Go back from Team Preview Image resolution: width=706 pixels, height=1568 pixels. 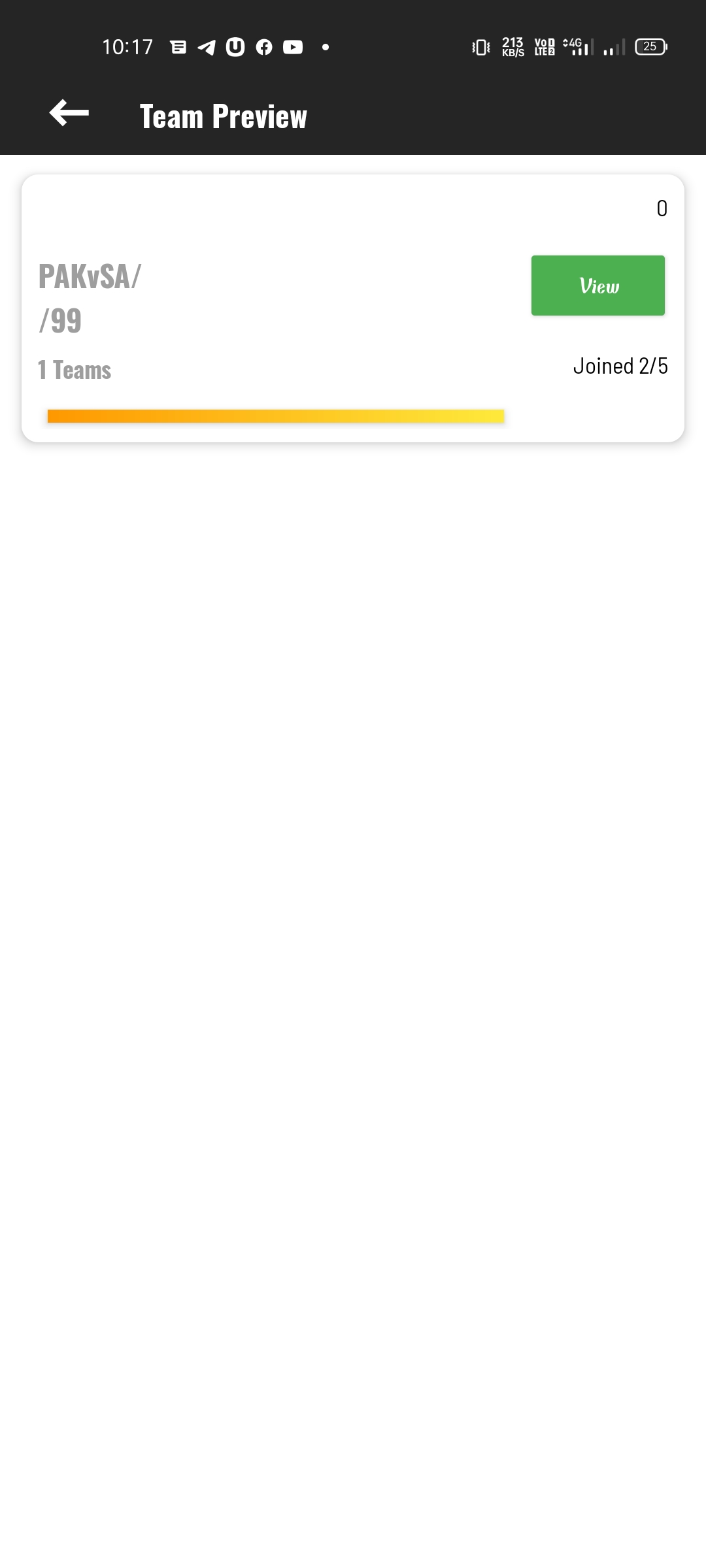coord(69,114)
